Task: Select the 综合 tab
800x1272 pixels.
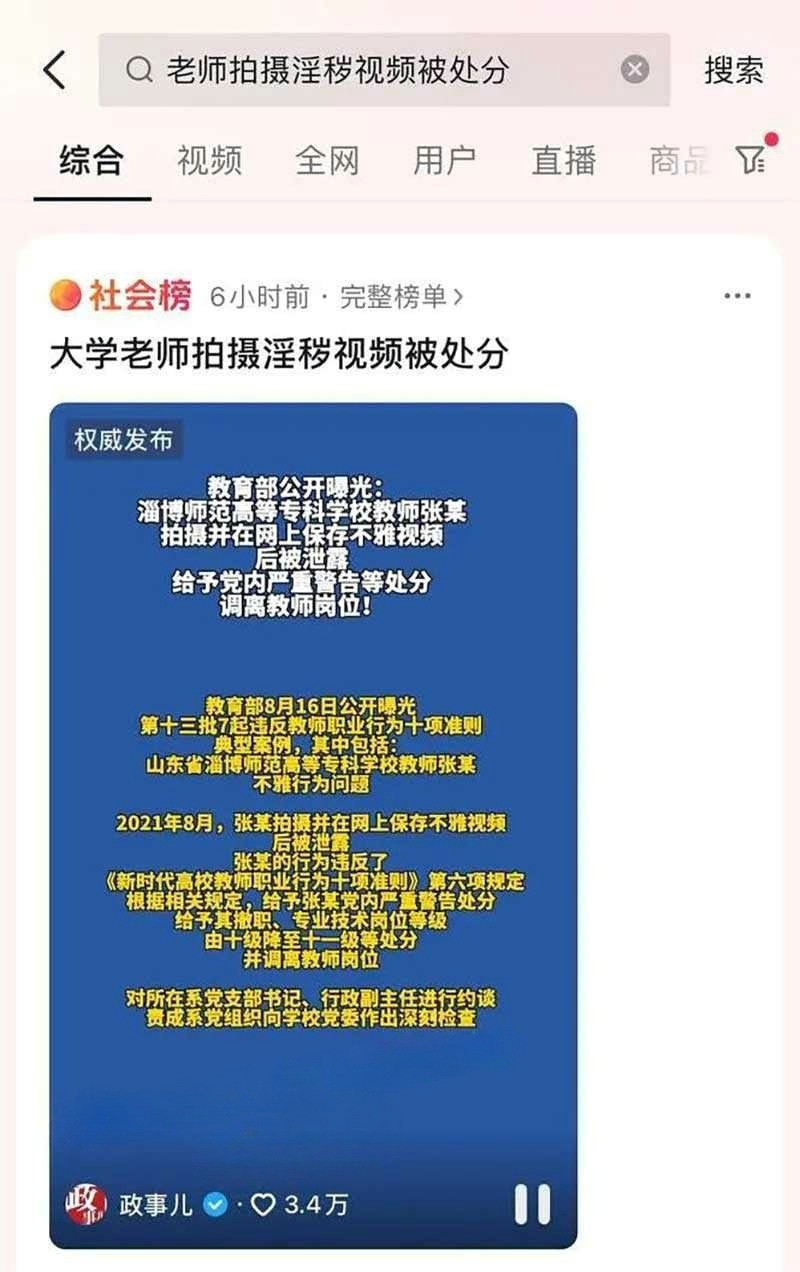Action: (91, 160)
